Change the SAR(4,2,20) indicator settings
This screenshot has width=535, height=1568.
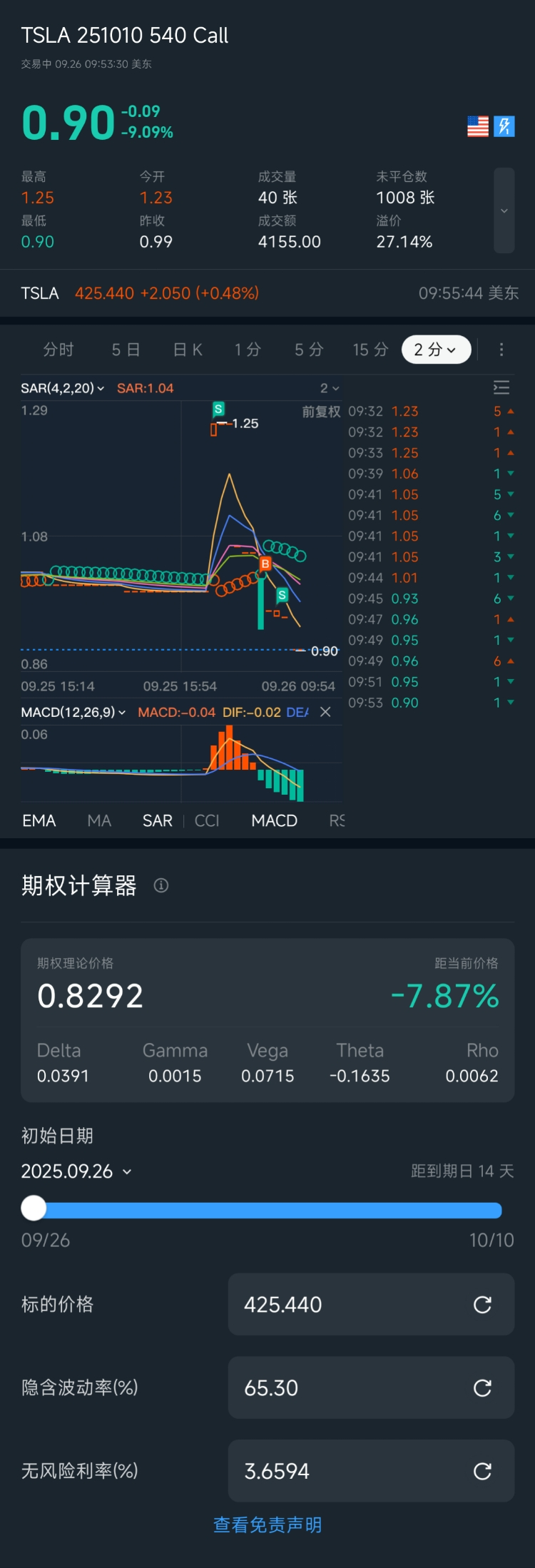[63, 388]
